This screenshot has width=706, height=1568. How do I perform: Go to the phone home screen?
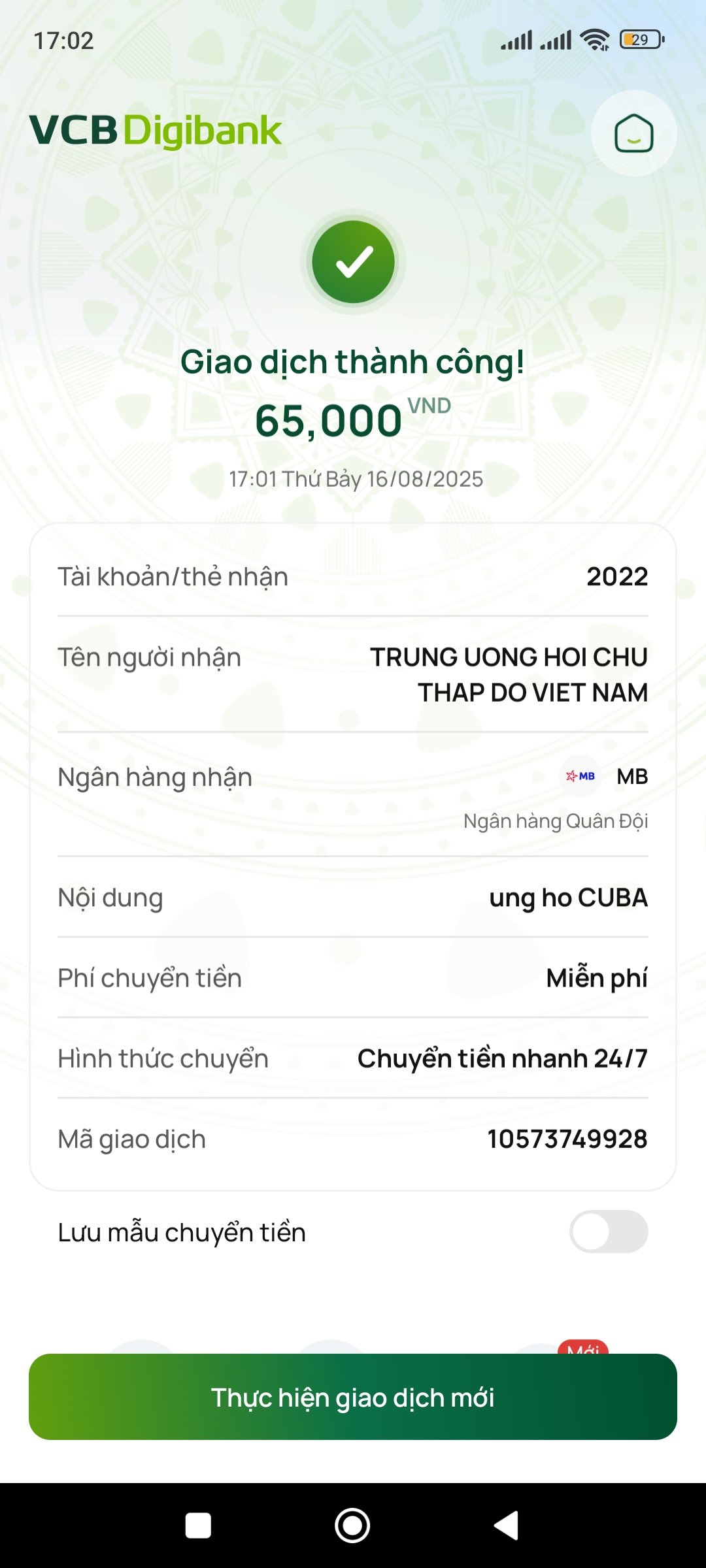[x=352, y=1526]
